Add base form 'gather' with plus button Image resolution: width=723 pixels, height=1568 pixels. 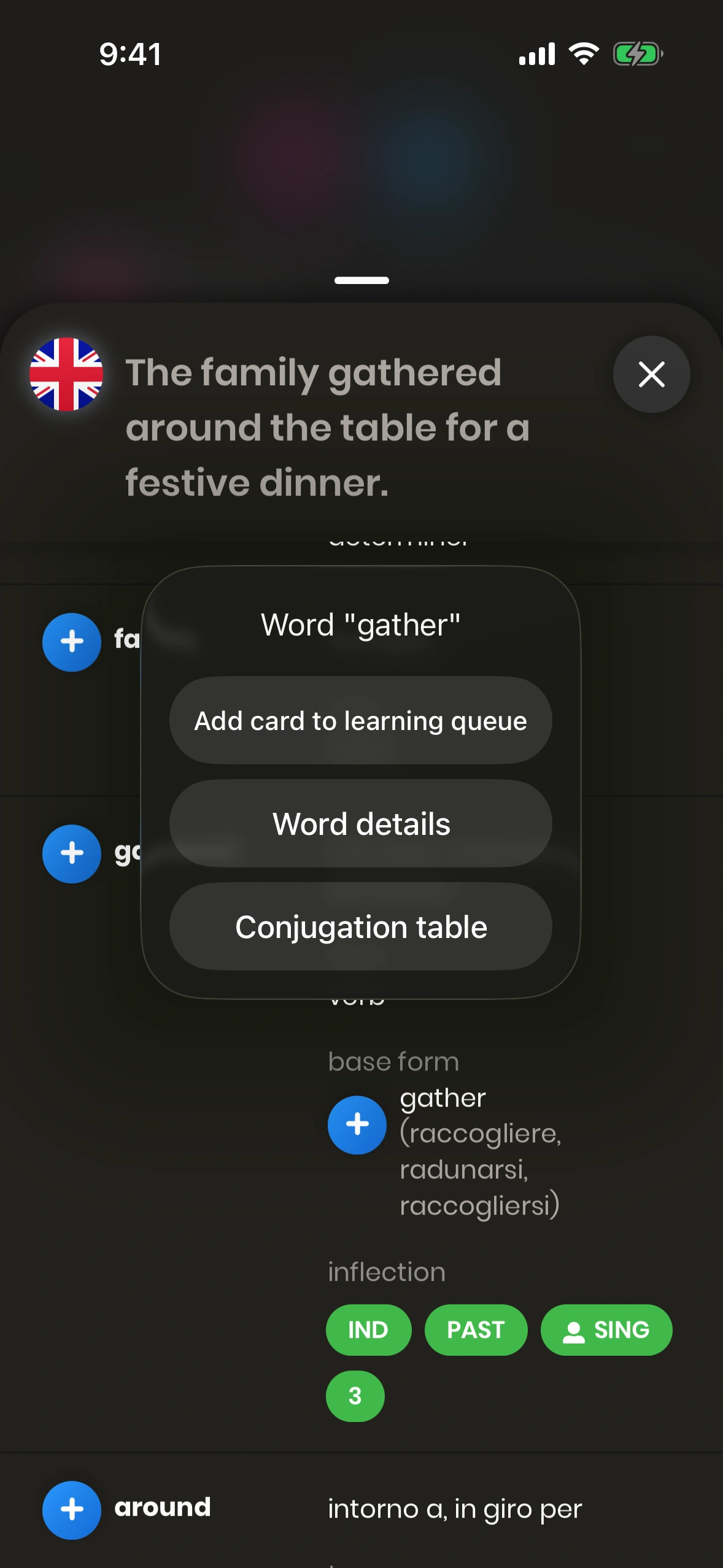coord(357,1124)
